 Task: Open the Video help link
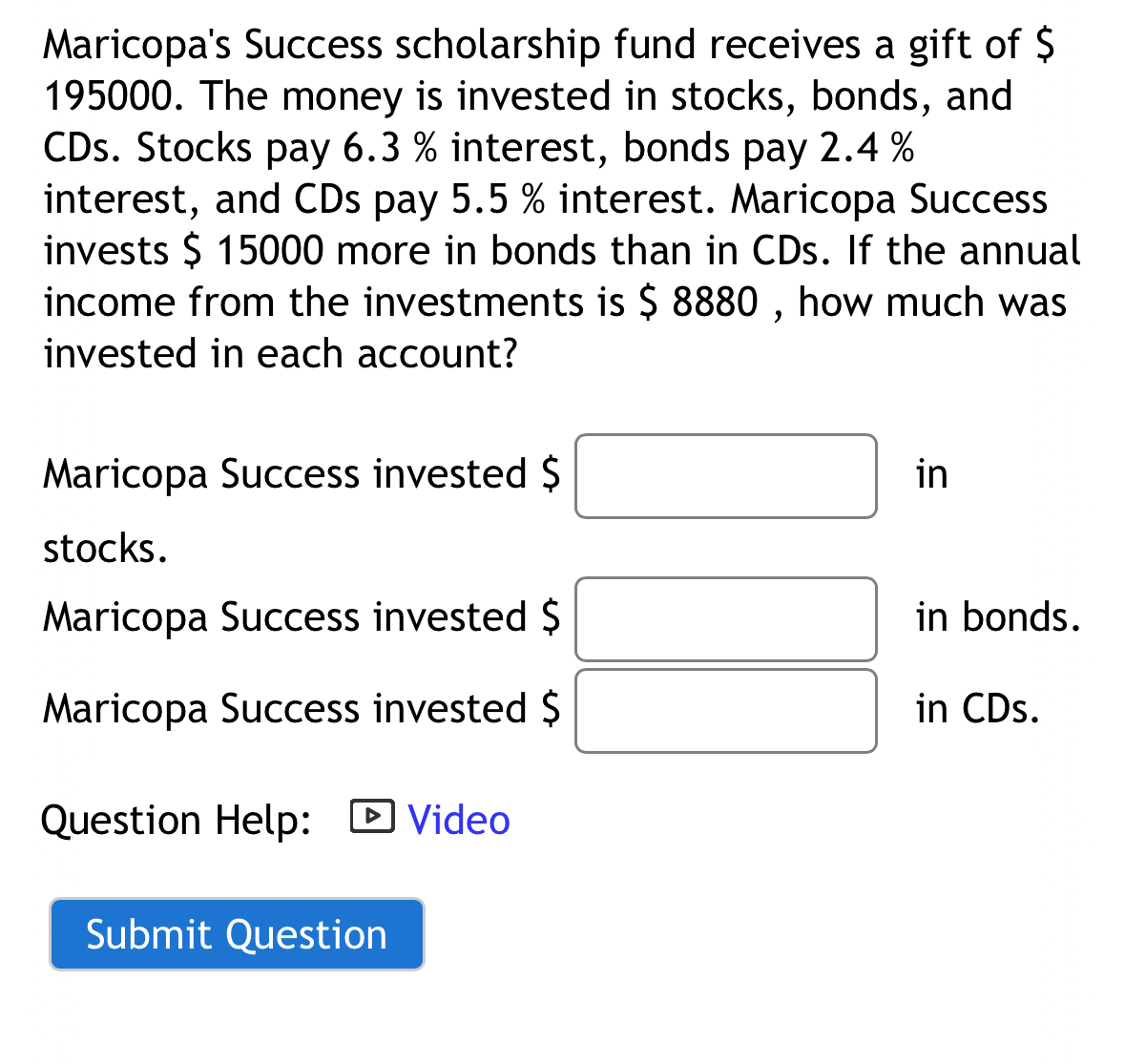[x=458, y=820]
